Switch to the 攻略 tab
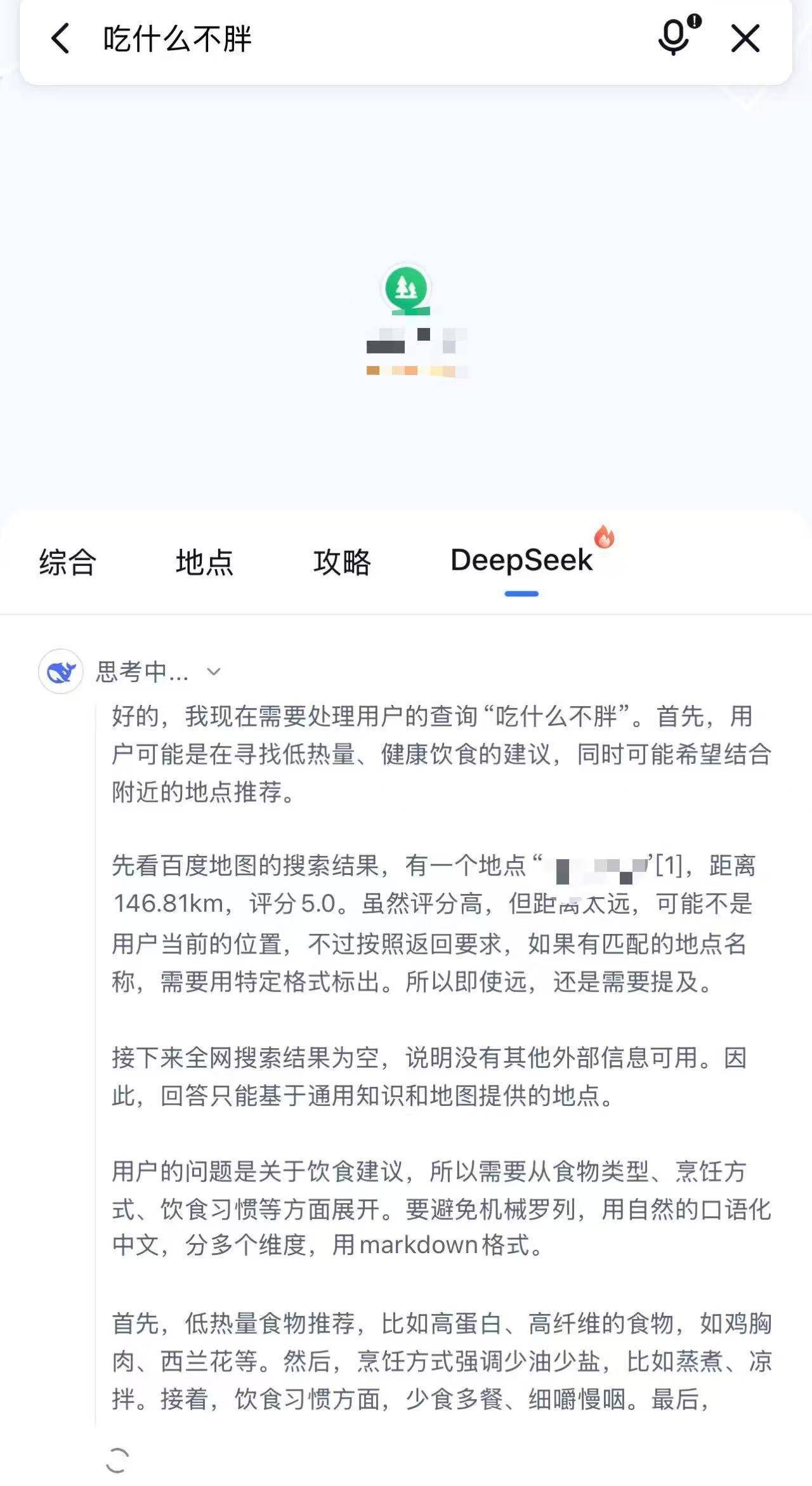Screen dimensions: 812x1486 341,562
